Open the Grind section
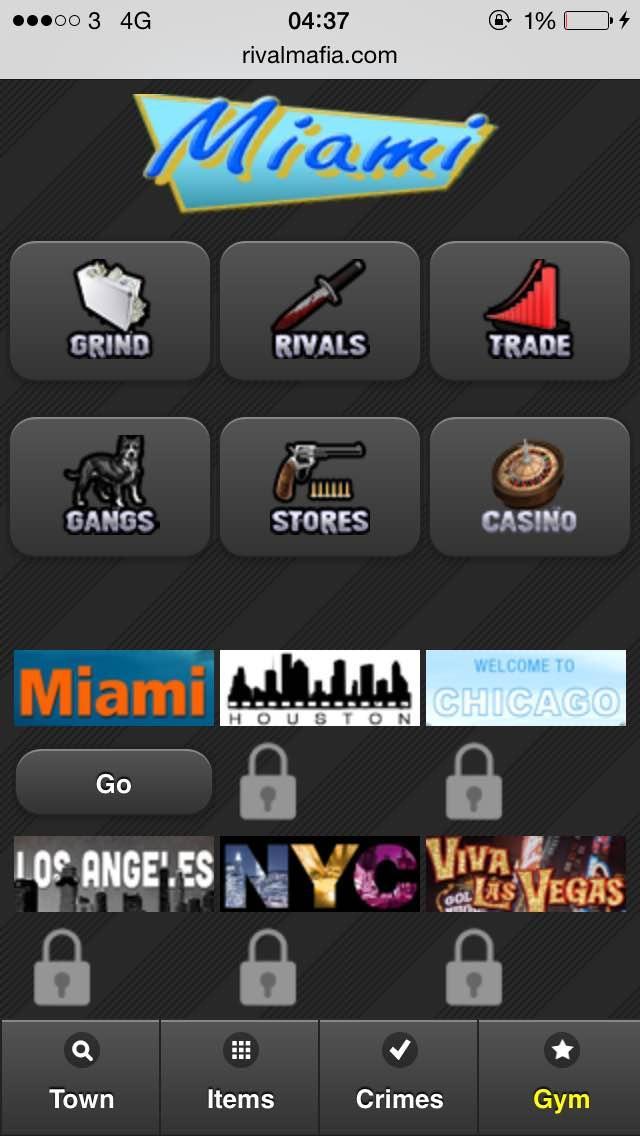The height and width of the screenshot is (1136, 640). (110, 311)
